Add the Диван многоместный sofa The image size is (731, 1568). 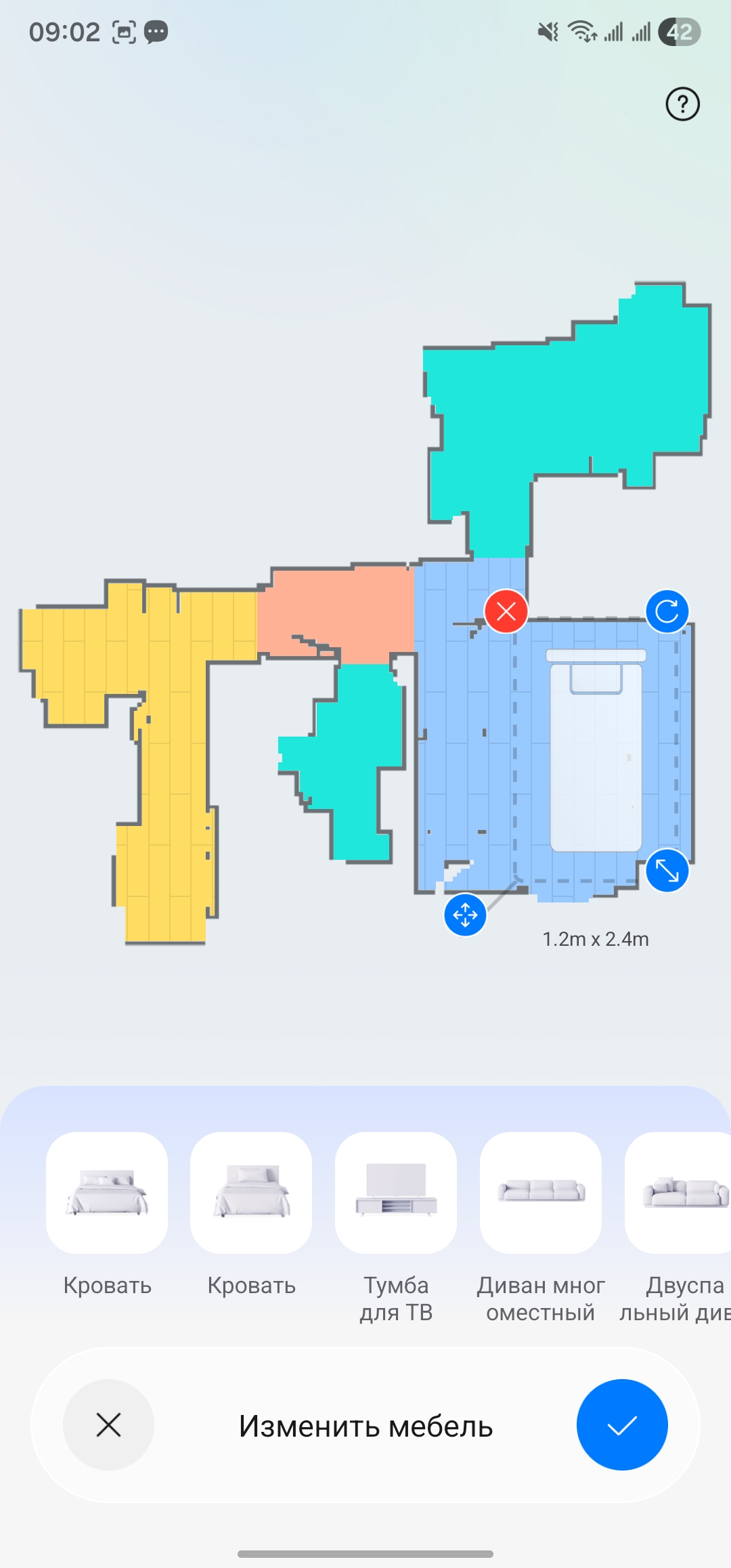pos(541,1193)
